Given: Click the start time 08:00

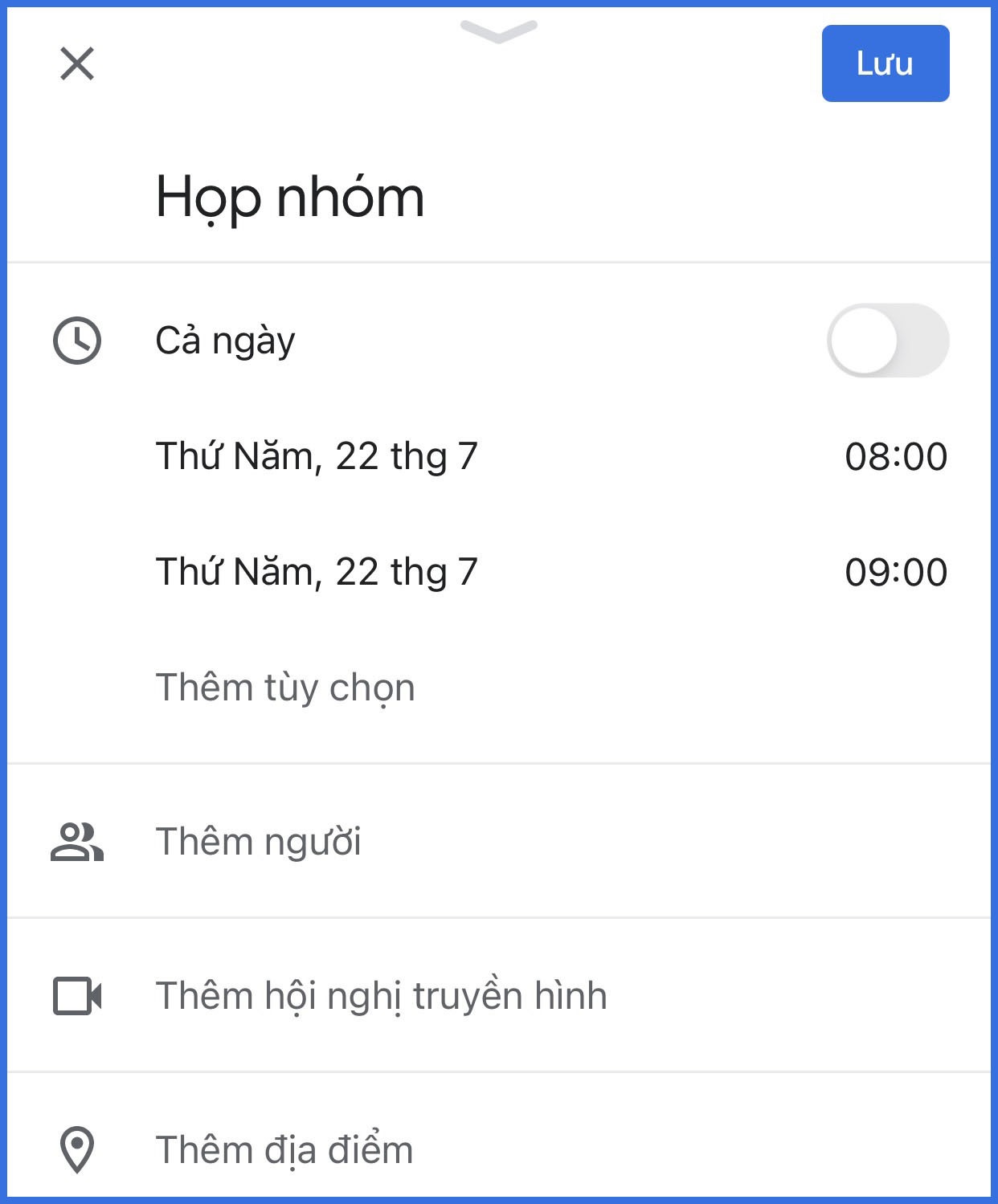Looking at the screenshot, I should (x=896, y=456).
